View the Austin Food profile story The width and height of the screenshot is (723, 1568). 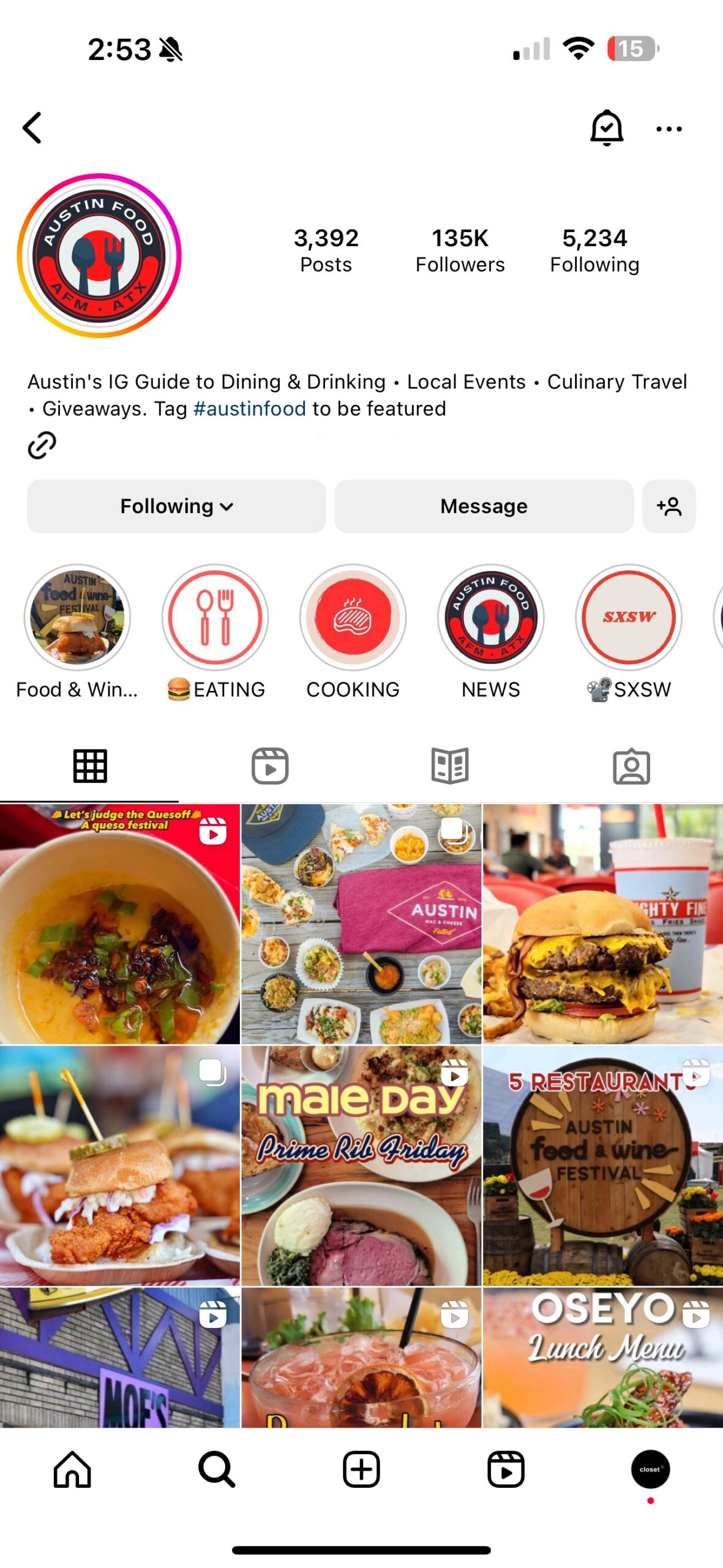point(99,255)
